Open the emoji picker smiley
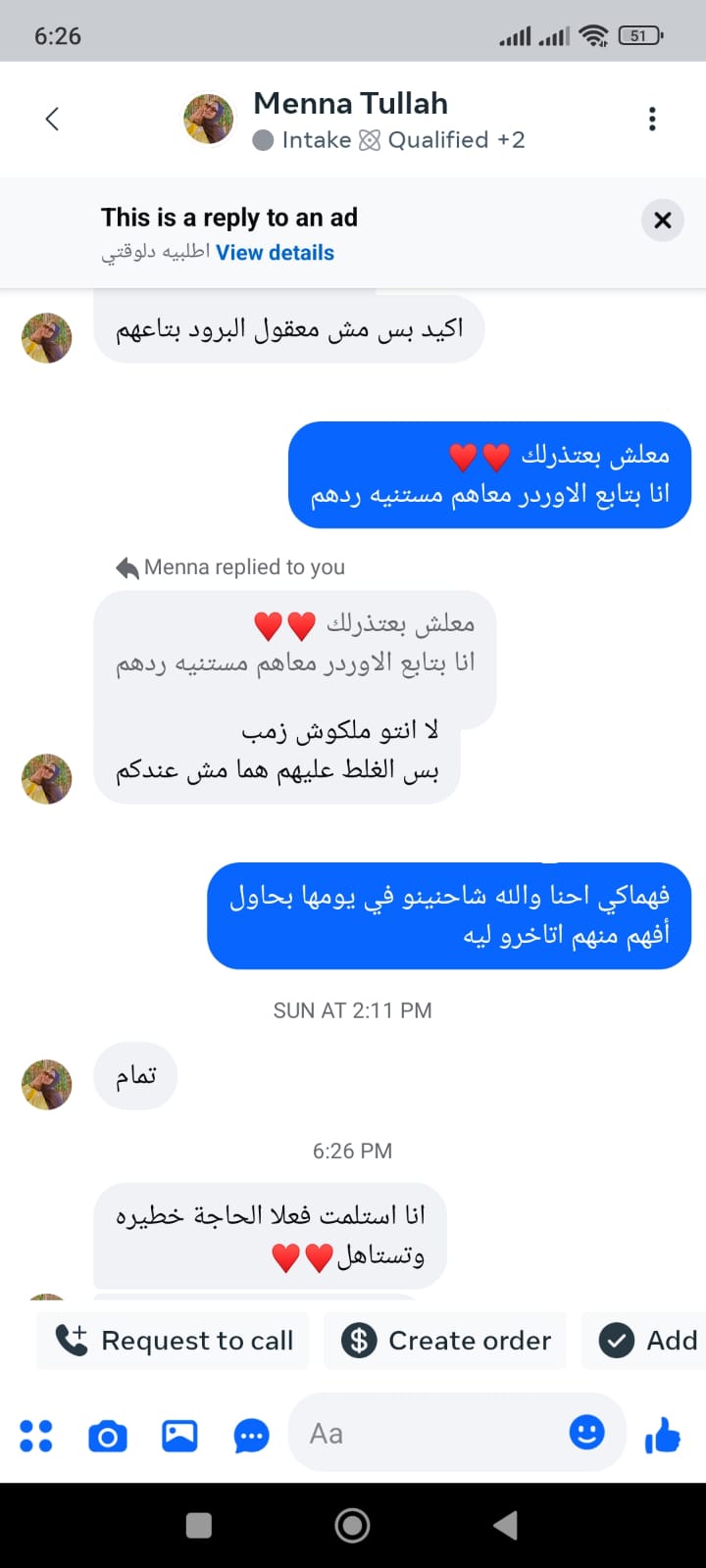 click(586, 1433)
